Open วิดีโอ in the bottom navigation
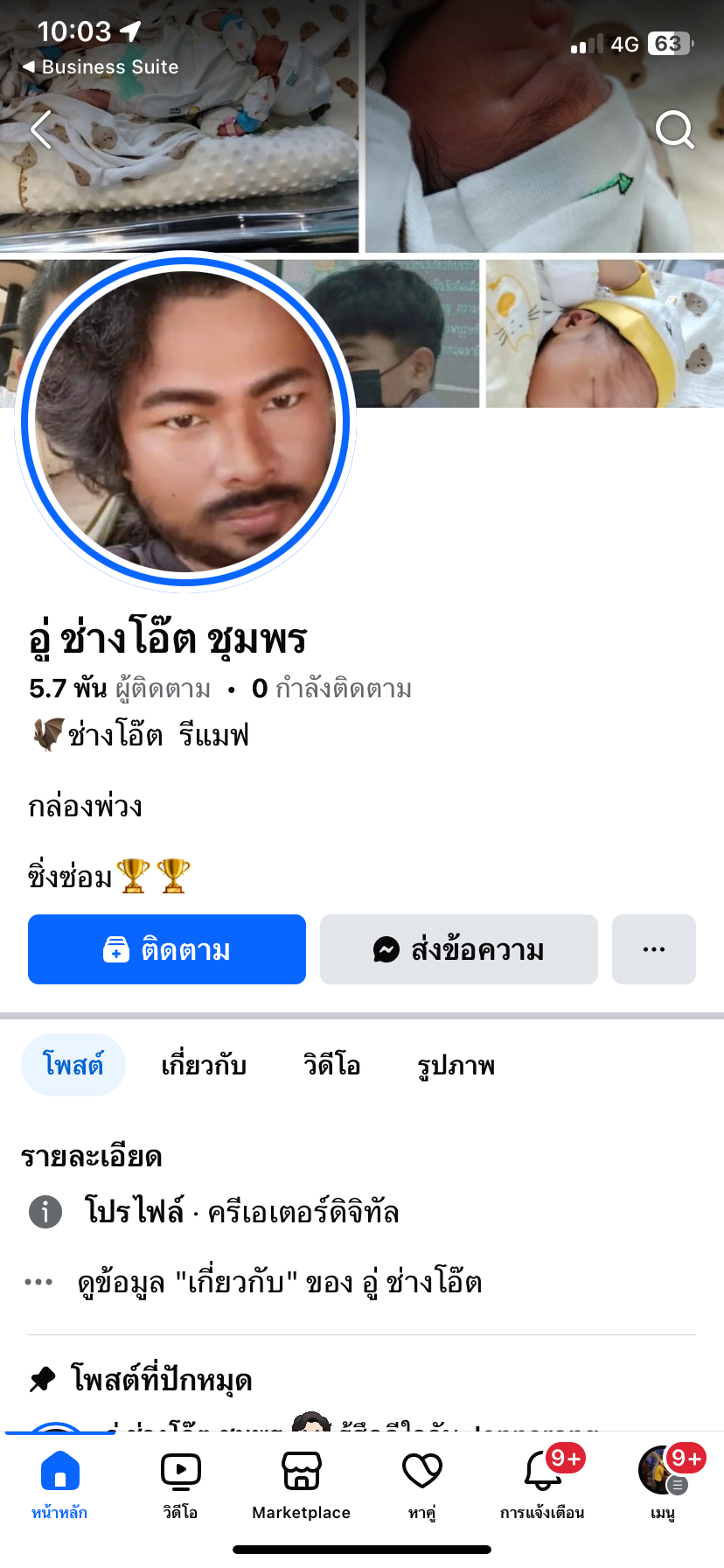724x1568 pixels. pos(180,1482)
